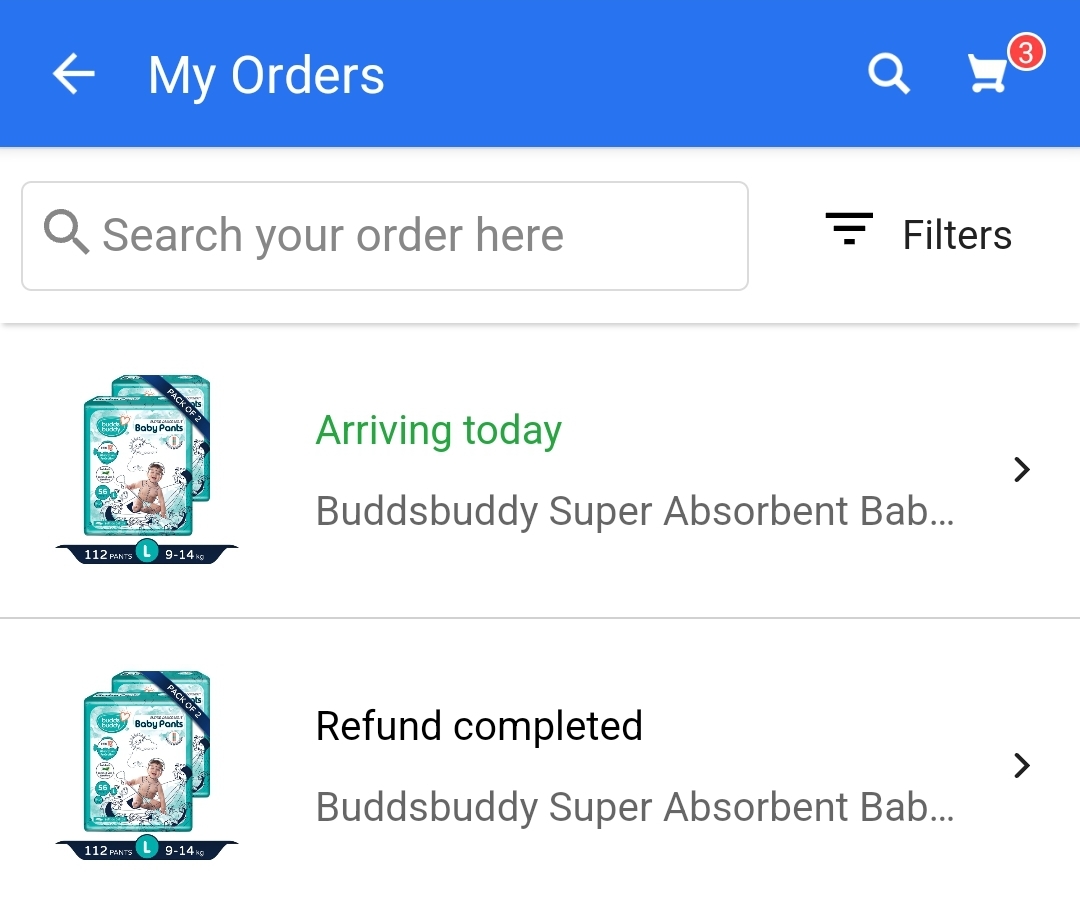Open the shopping cart

(x=988, y=75)
